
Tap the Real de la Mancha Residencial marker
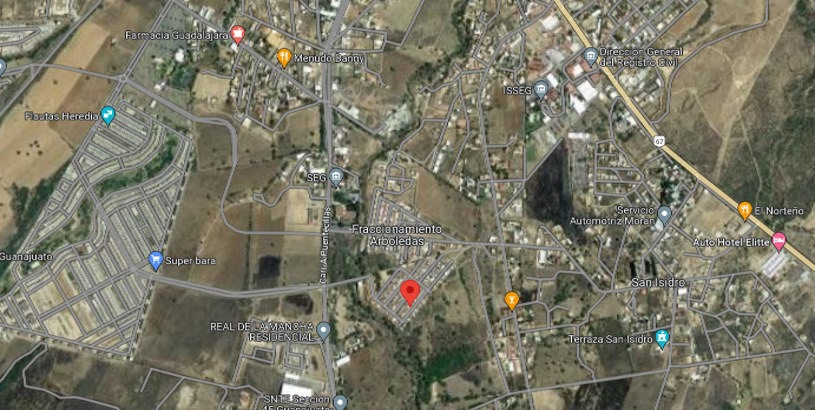tap(323, 331)
